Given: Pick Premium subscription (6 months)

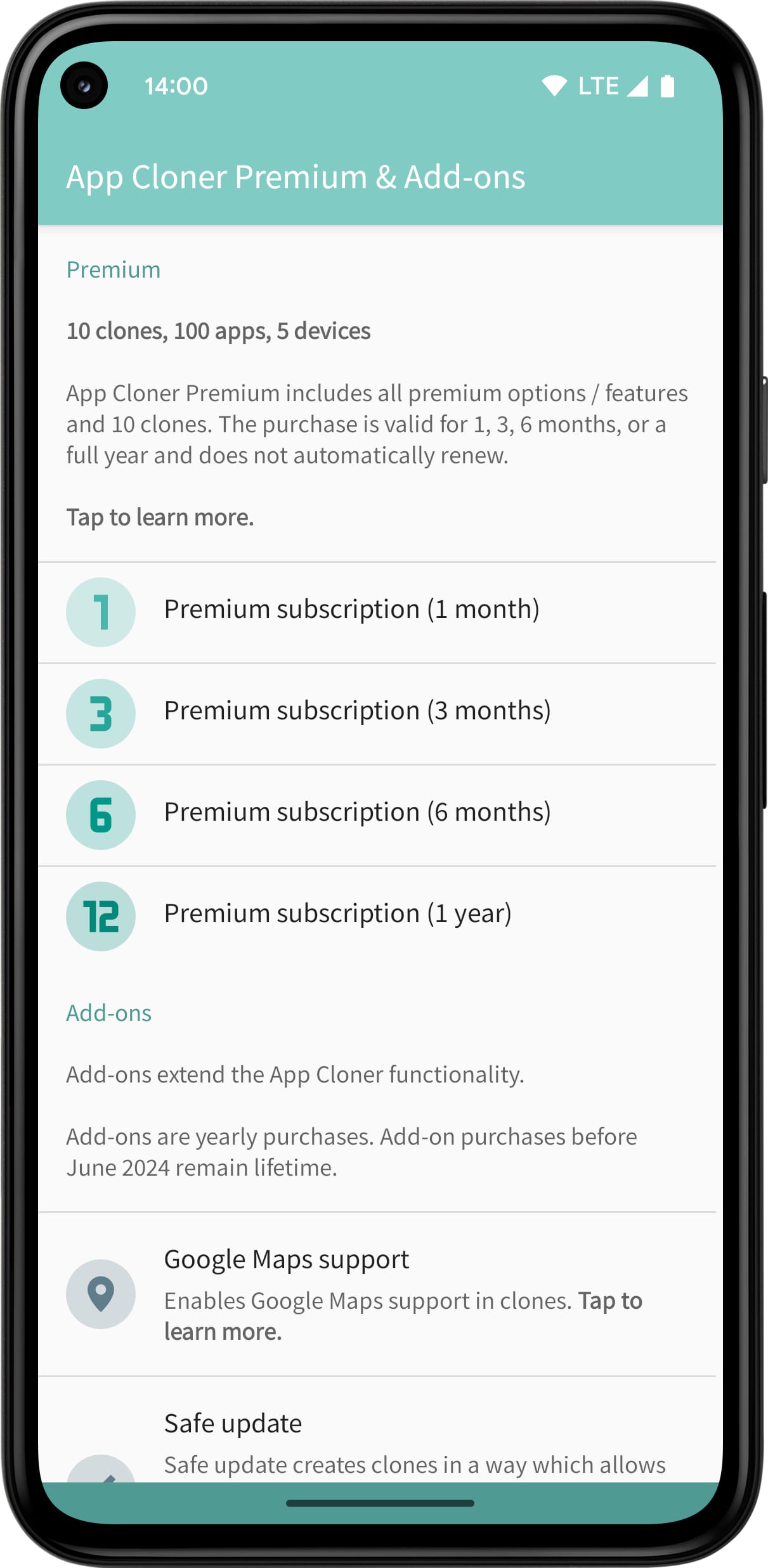Looking at the screenshot, I should 357,813.
